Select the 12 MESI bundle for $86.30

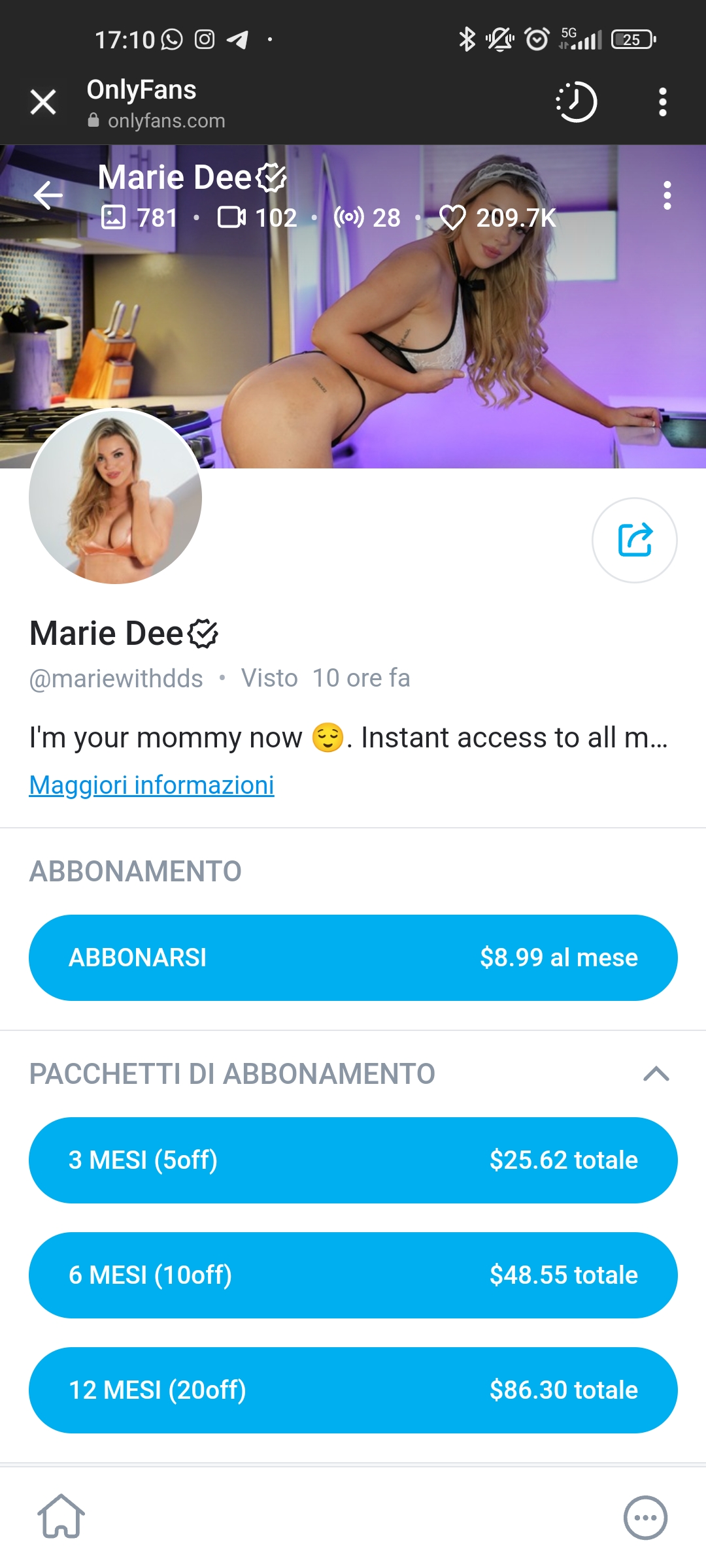click(x=352, y=1390)
